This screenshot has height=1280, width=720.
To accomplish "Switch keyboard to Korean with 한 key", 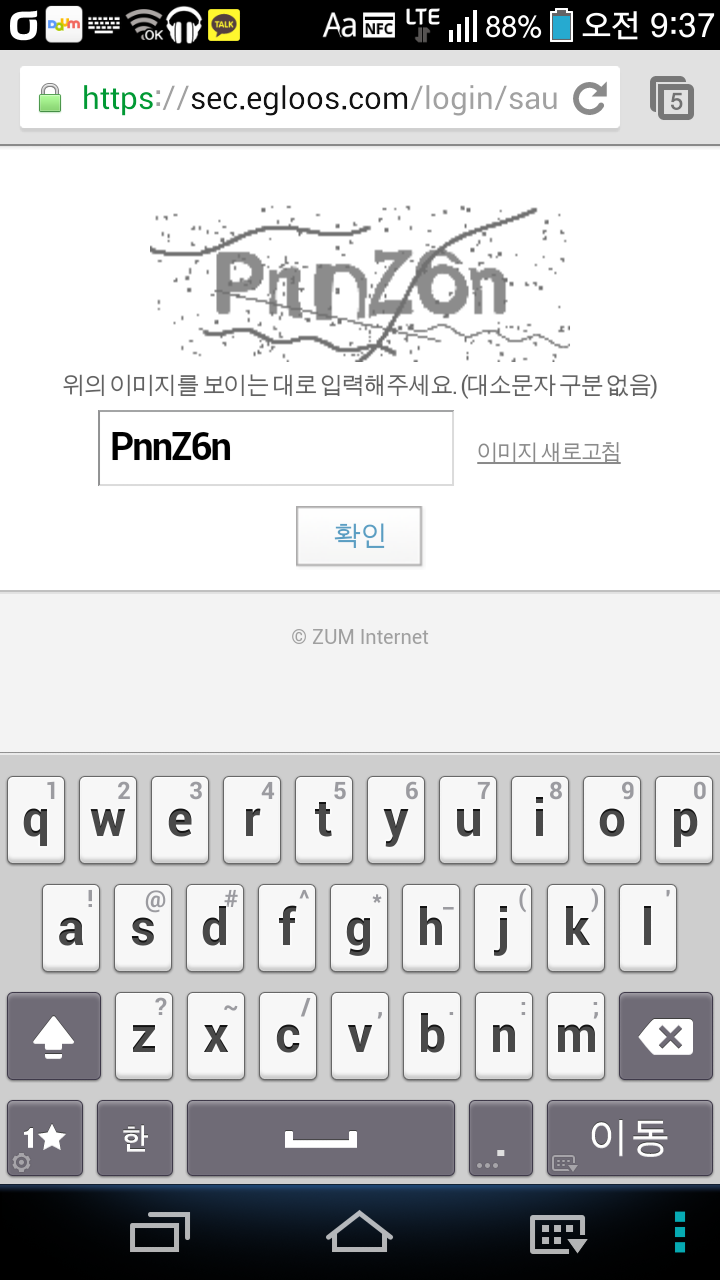I will 135,1139.
